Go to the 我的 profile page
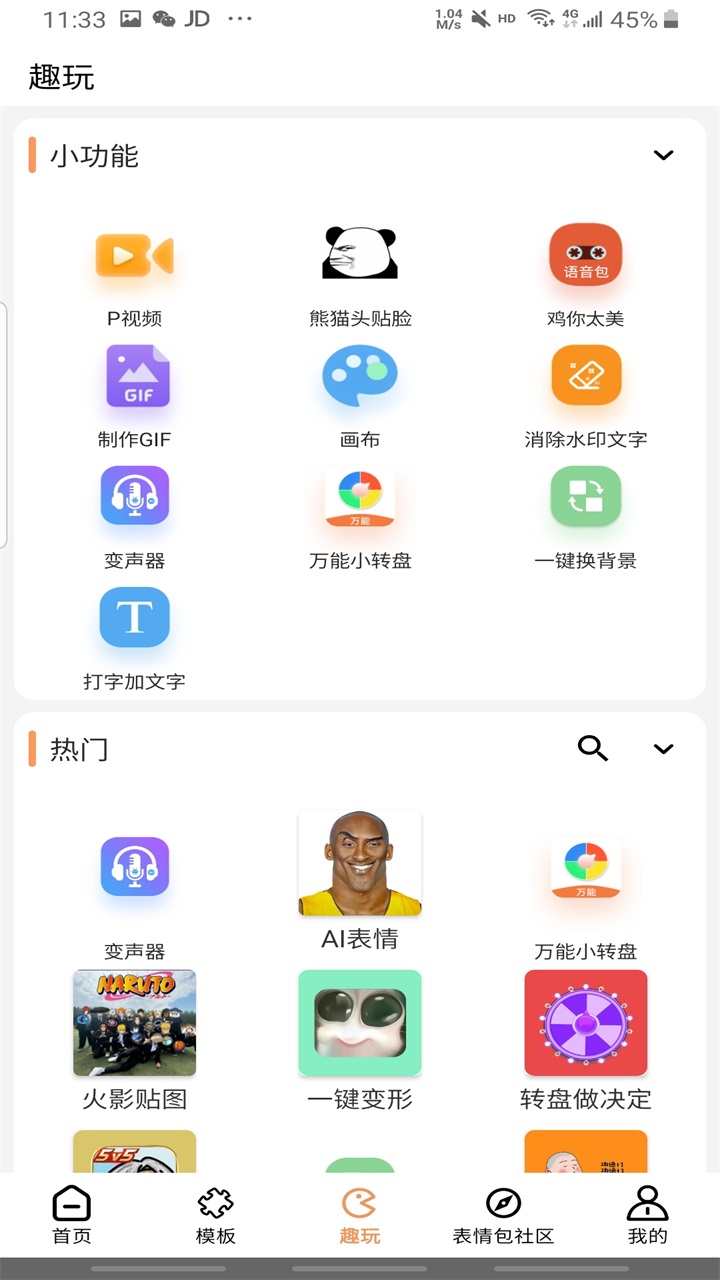The image size is (720, 1280). pyautogui.click(x=648, y=1213)
